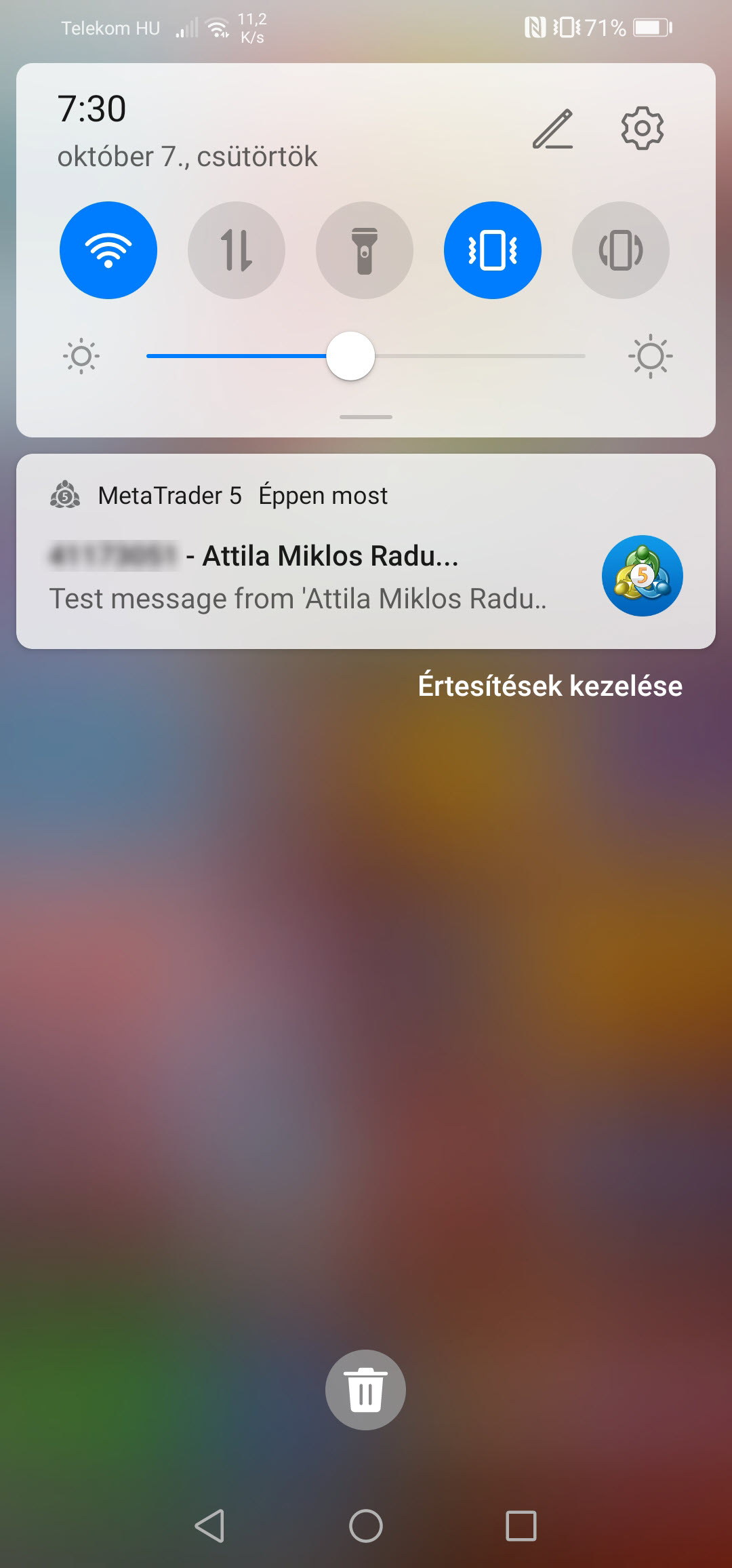This screenshot has width=732, height=1568.
Task: Clear all notifications with trash button
Action: [x=365, y=1390]
